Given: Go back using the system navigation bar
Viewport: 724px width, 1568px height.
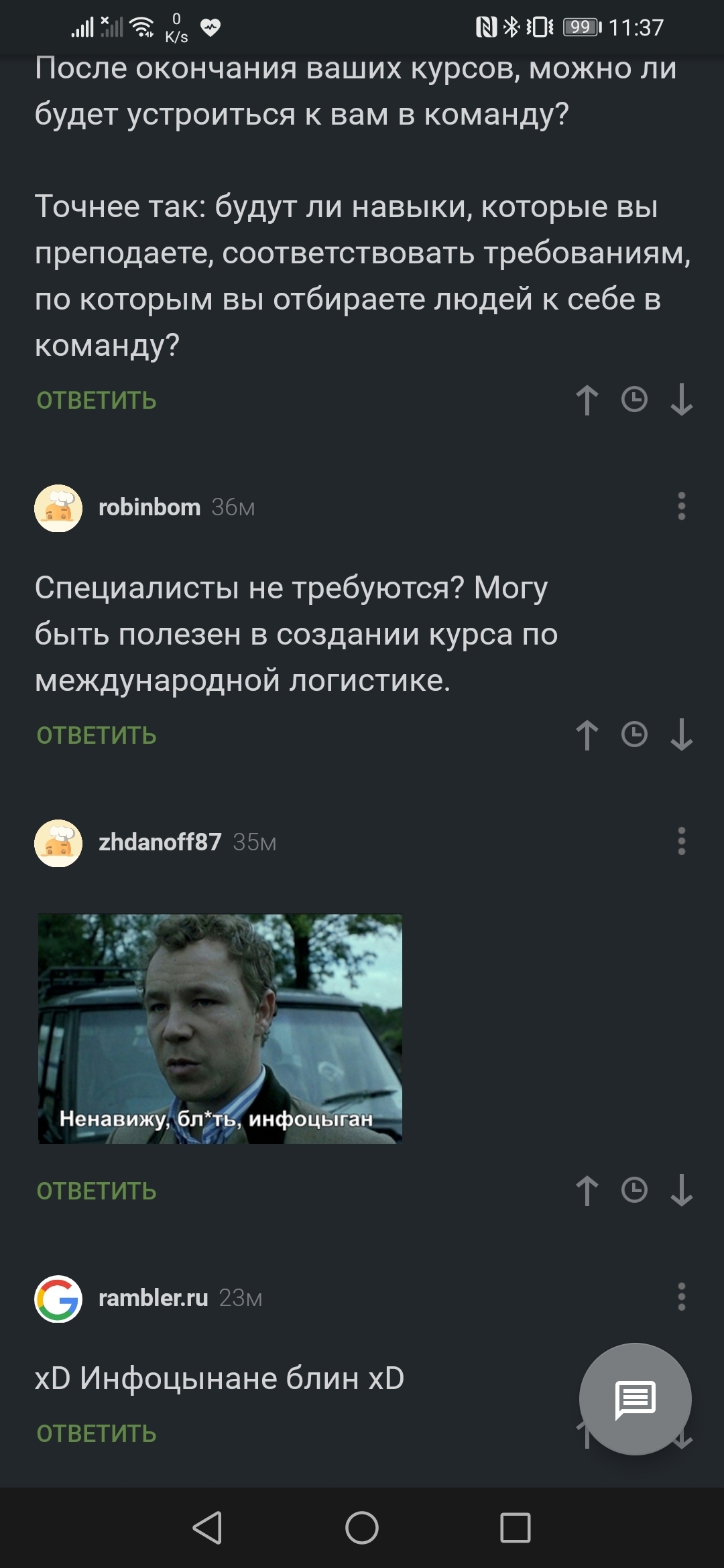Looking at the screenshot, I should pos(207,1528).
